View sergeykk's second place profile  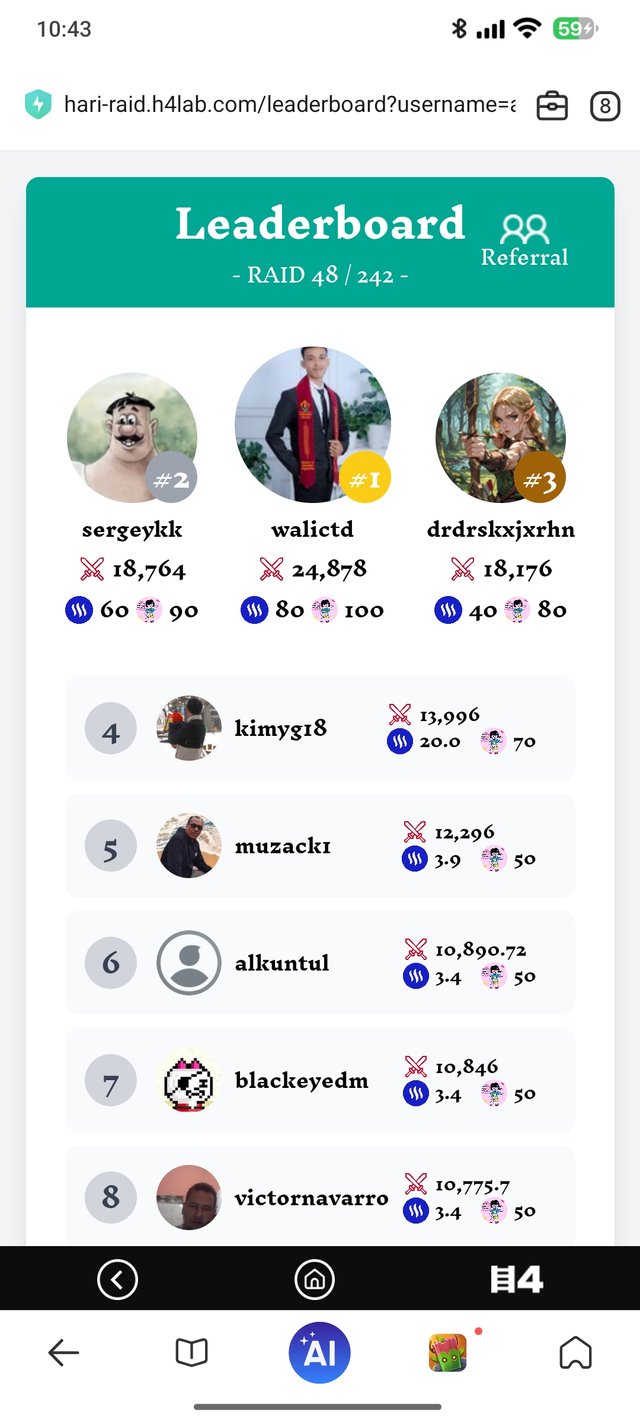(131, 438)
